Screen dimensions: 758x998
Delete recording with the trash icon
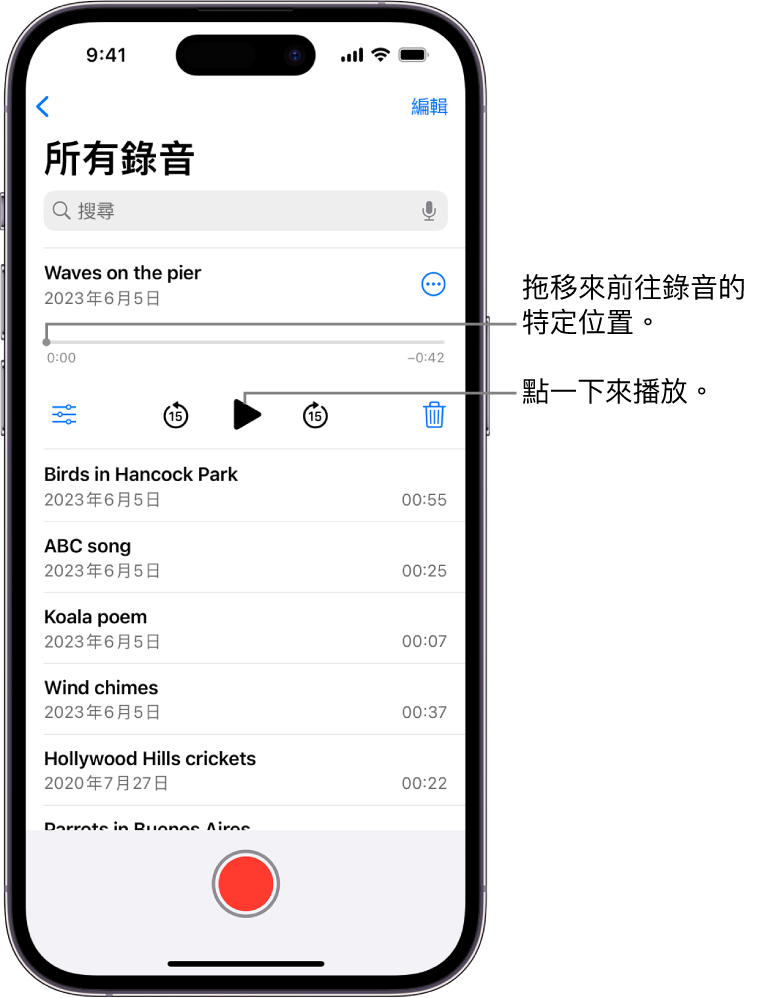[434, 414]
